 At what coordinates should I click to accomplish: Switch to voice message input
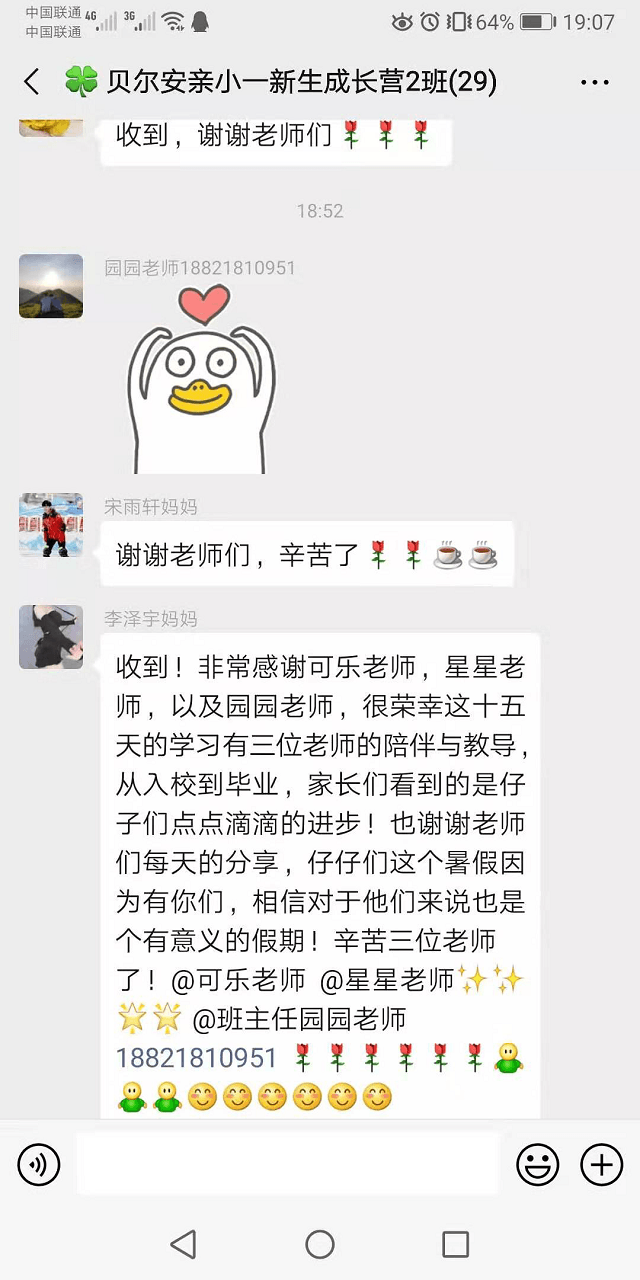coord(39,1164)
